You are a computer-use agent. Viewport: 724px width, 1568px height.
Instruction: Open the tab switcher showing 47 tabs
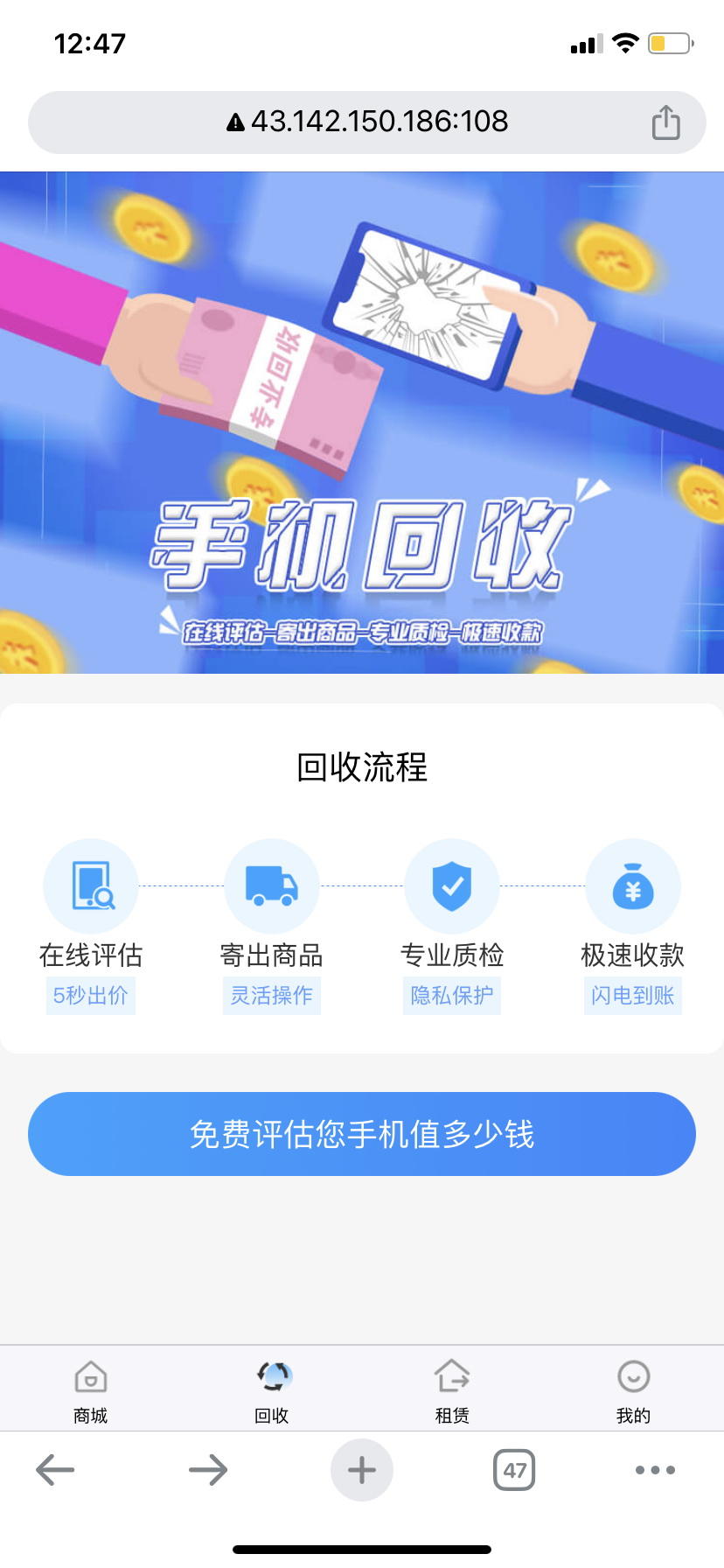(514, 1470)
